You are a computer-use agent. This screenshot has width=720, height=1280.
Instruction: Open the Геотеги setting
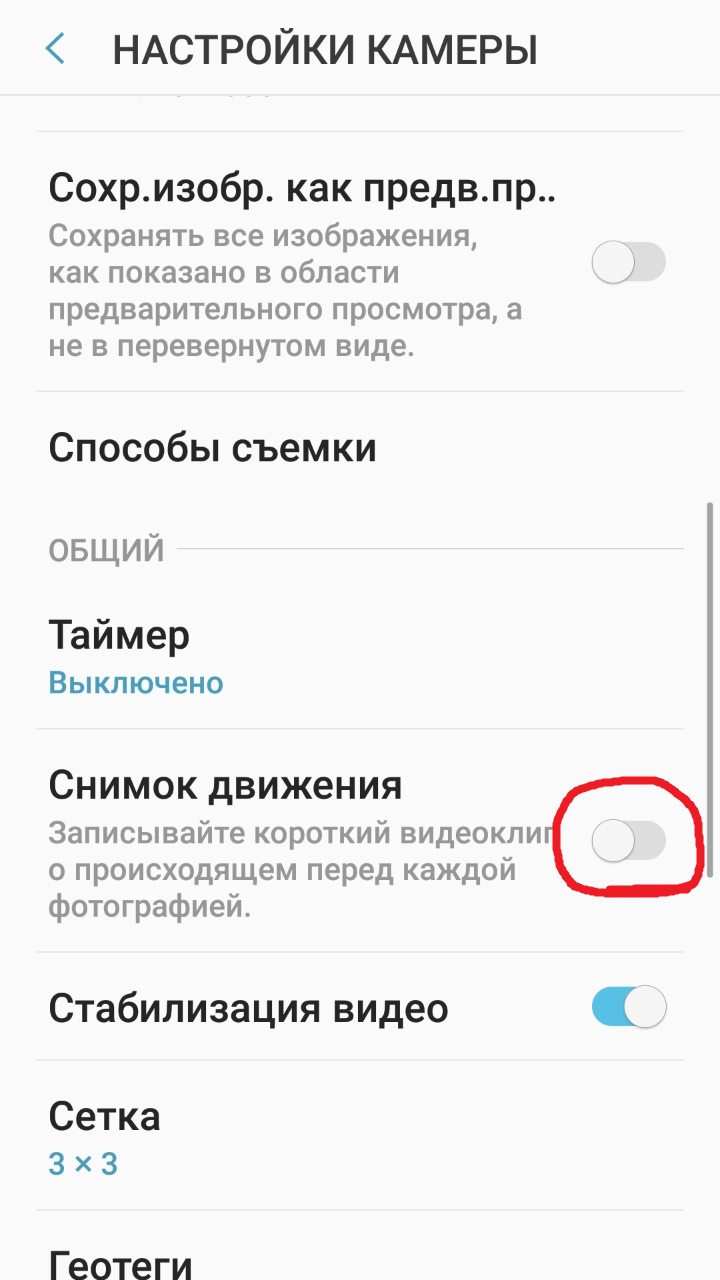click(x=117, y=1262)
